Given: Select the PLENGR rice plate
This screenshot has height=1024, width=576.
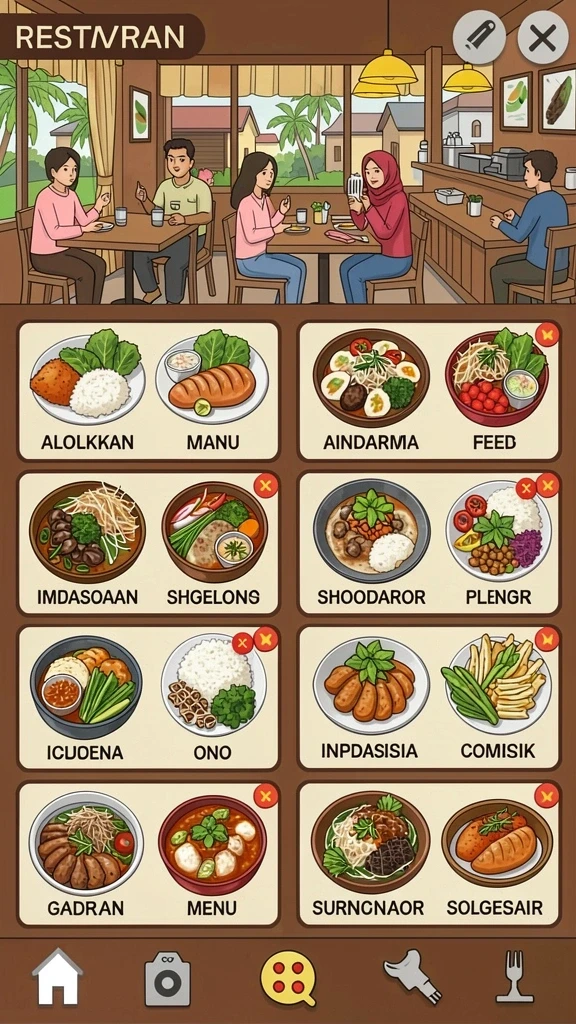Looking at the screenshot, I should pos(498,543).
